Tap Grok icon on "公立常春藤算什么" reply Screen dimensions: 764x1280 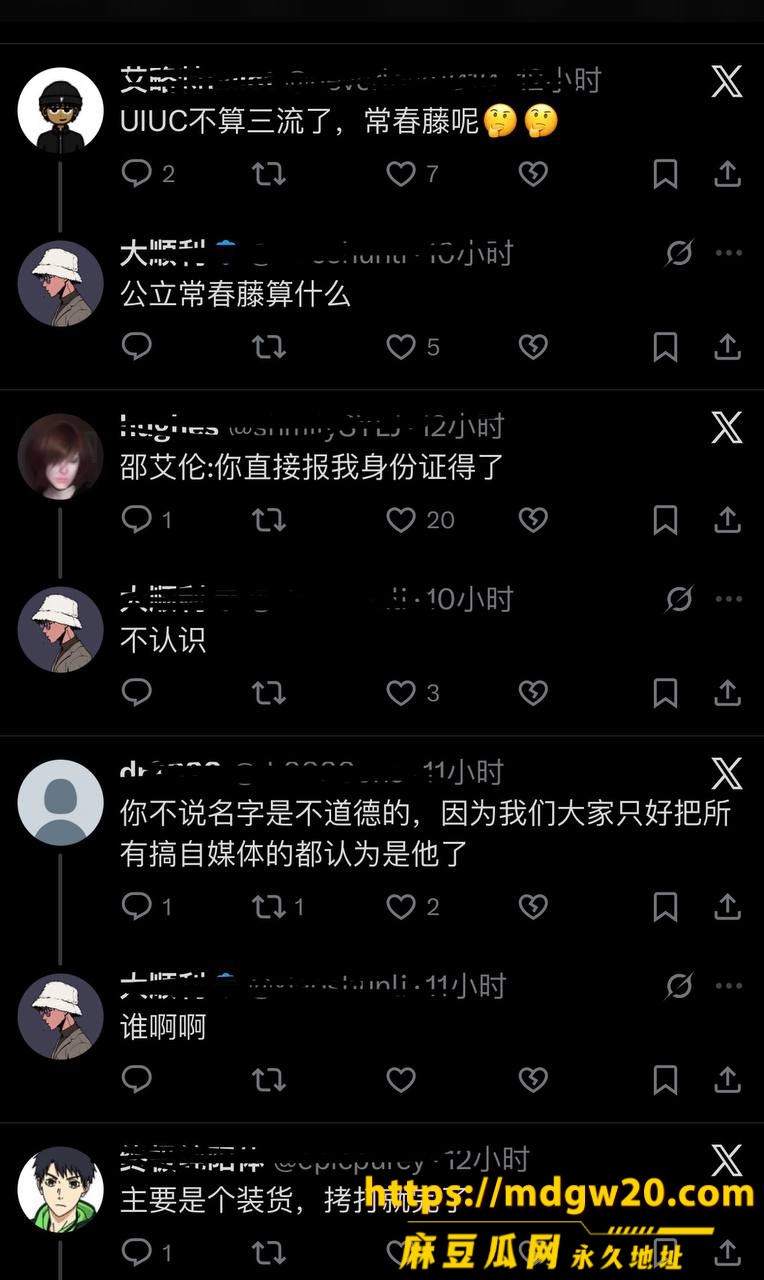pyautogui.click(x=679, y=254)
